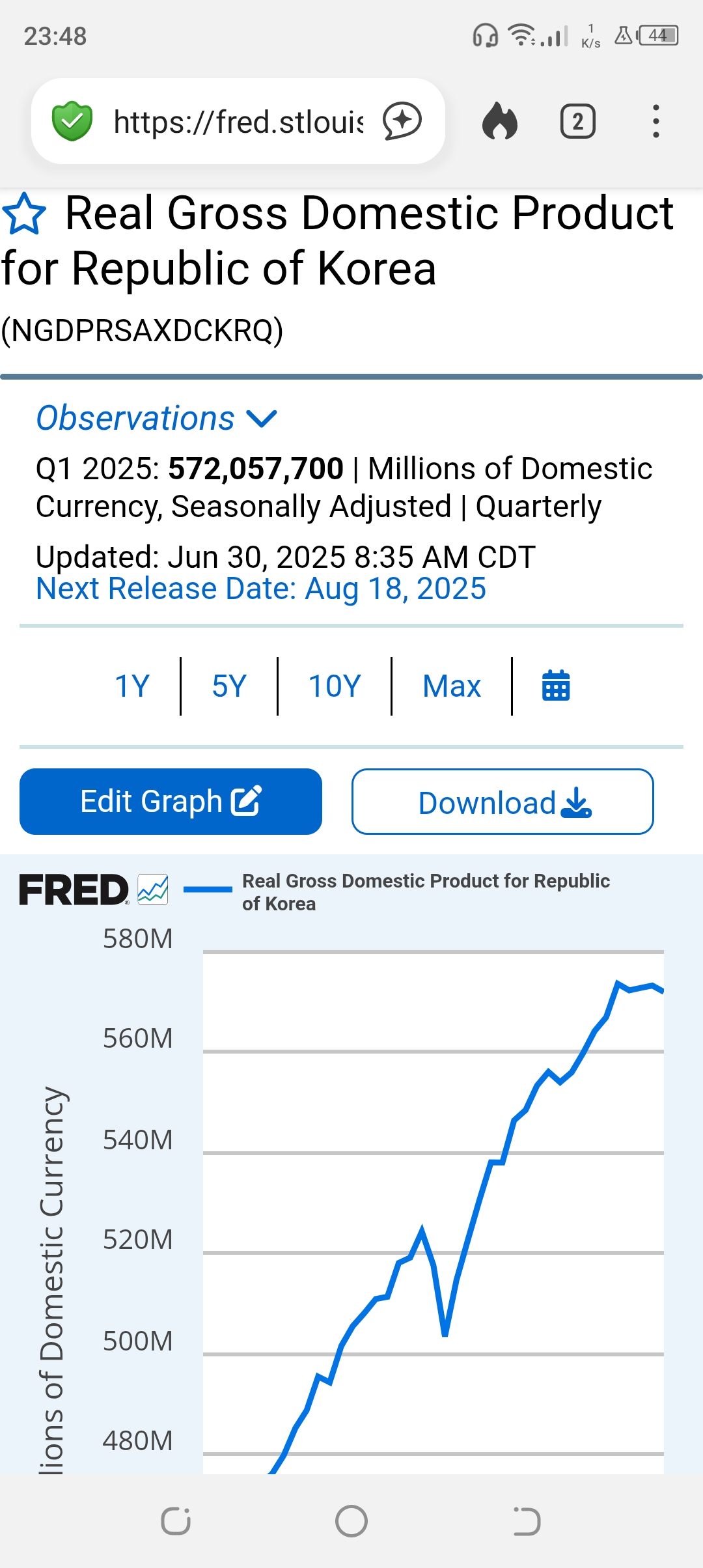Show the Max date range

452,686
